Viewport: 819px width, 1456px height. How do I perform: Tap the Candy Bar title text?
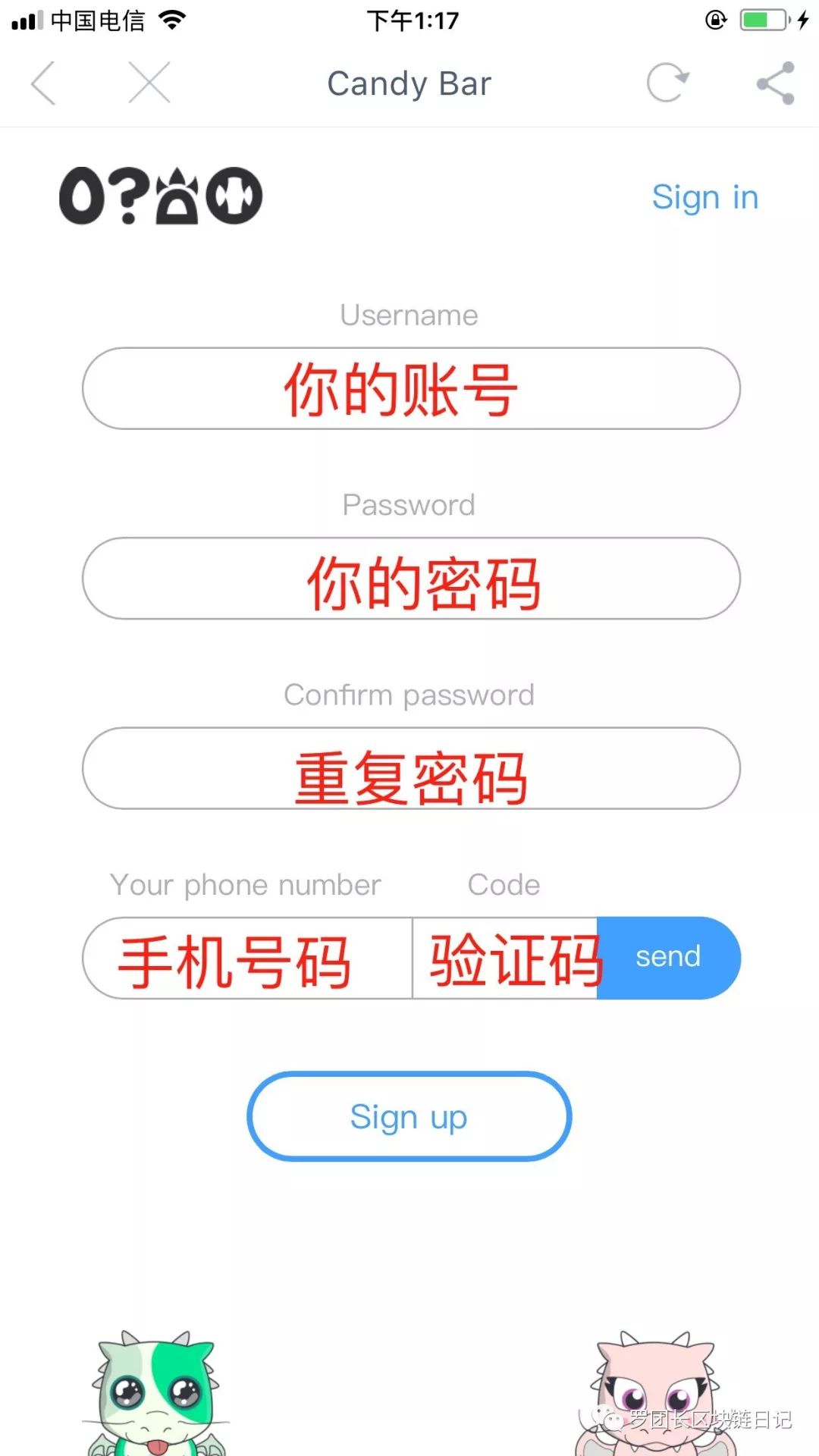(x=408, y=83)
